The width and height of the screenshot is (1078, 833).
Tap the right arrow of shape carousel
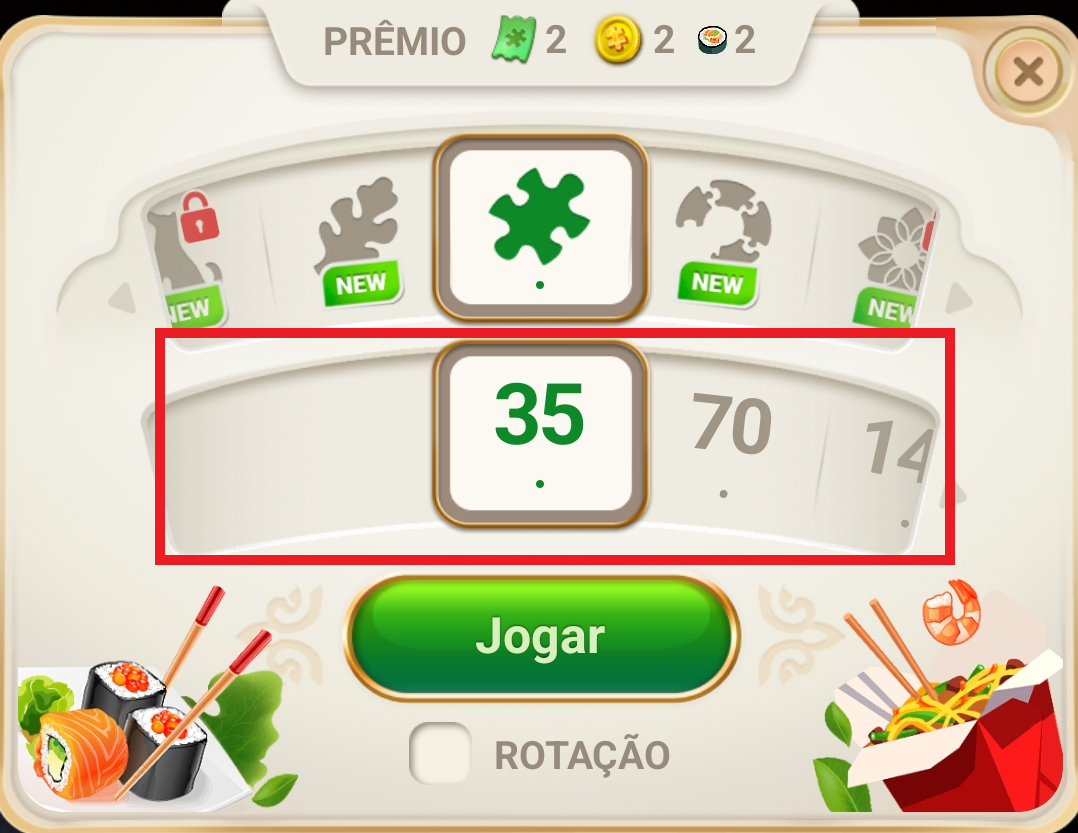(958, 297)
